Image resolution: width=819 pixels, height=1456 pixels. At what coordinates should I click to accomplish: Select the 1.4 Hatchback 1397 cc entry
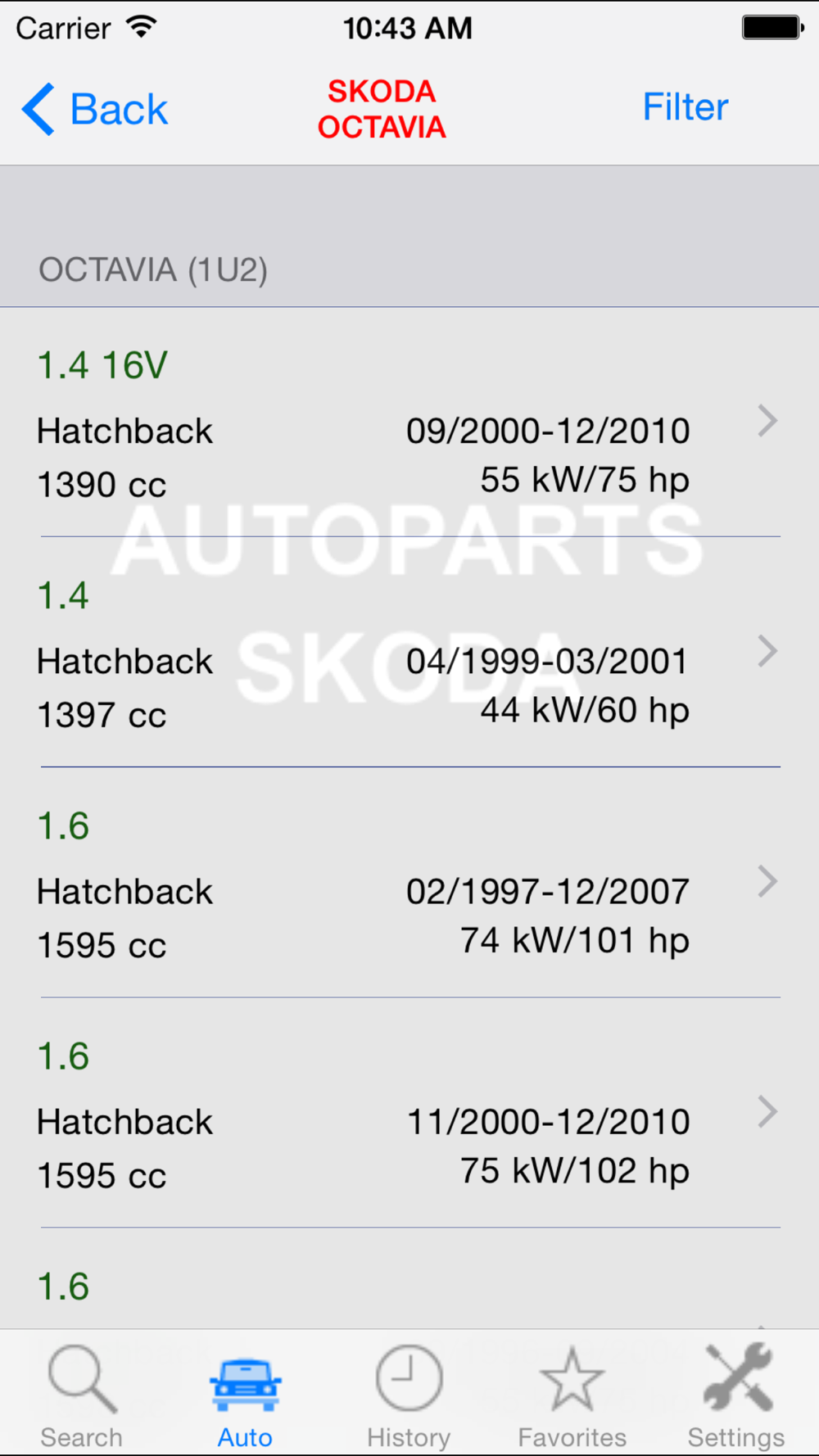[409, 653]
